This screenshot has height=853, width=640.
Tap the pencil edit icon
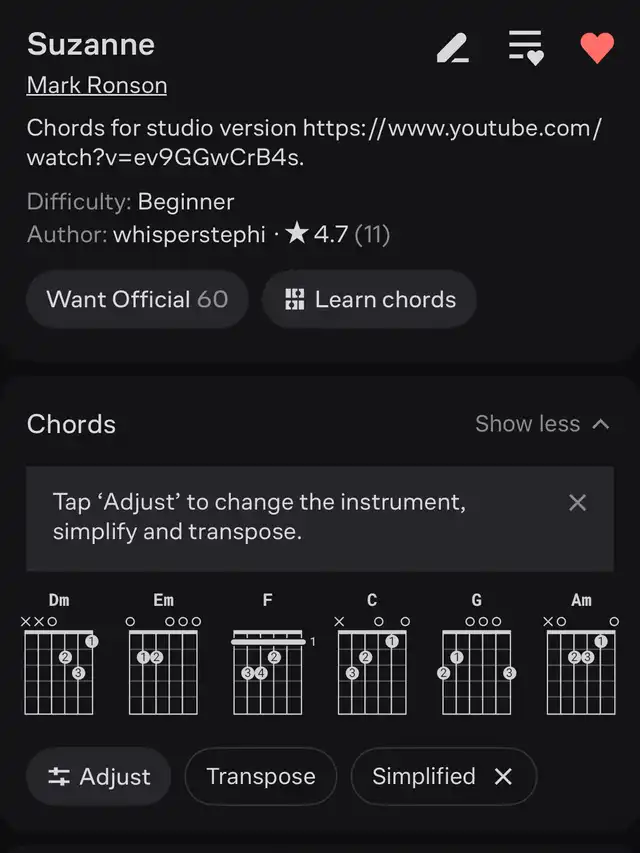click(453, 47)
